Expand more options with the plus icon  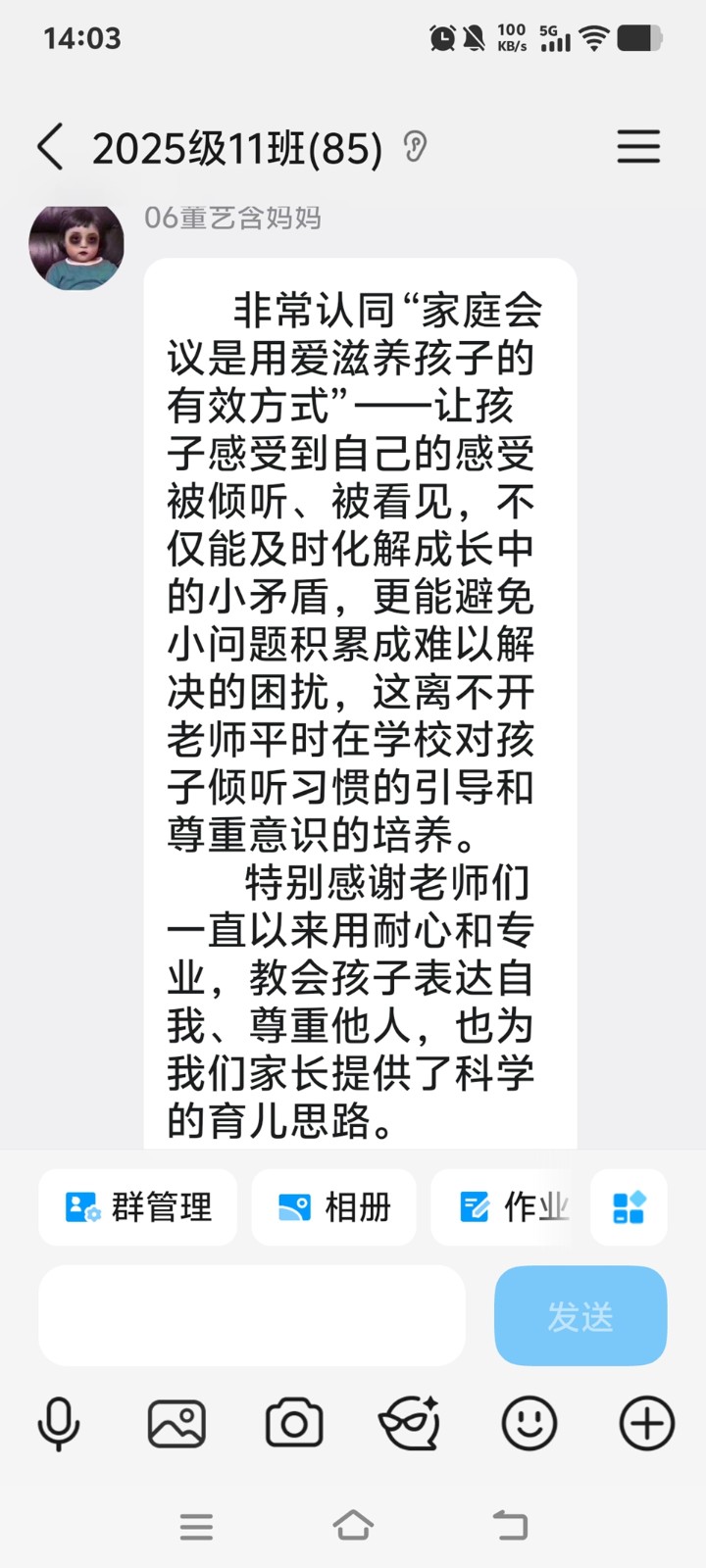tap(647, 1423)
